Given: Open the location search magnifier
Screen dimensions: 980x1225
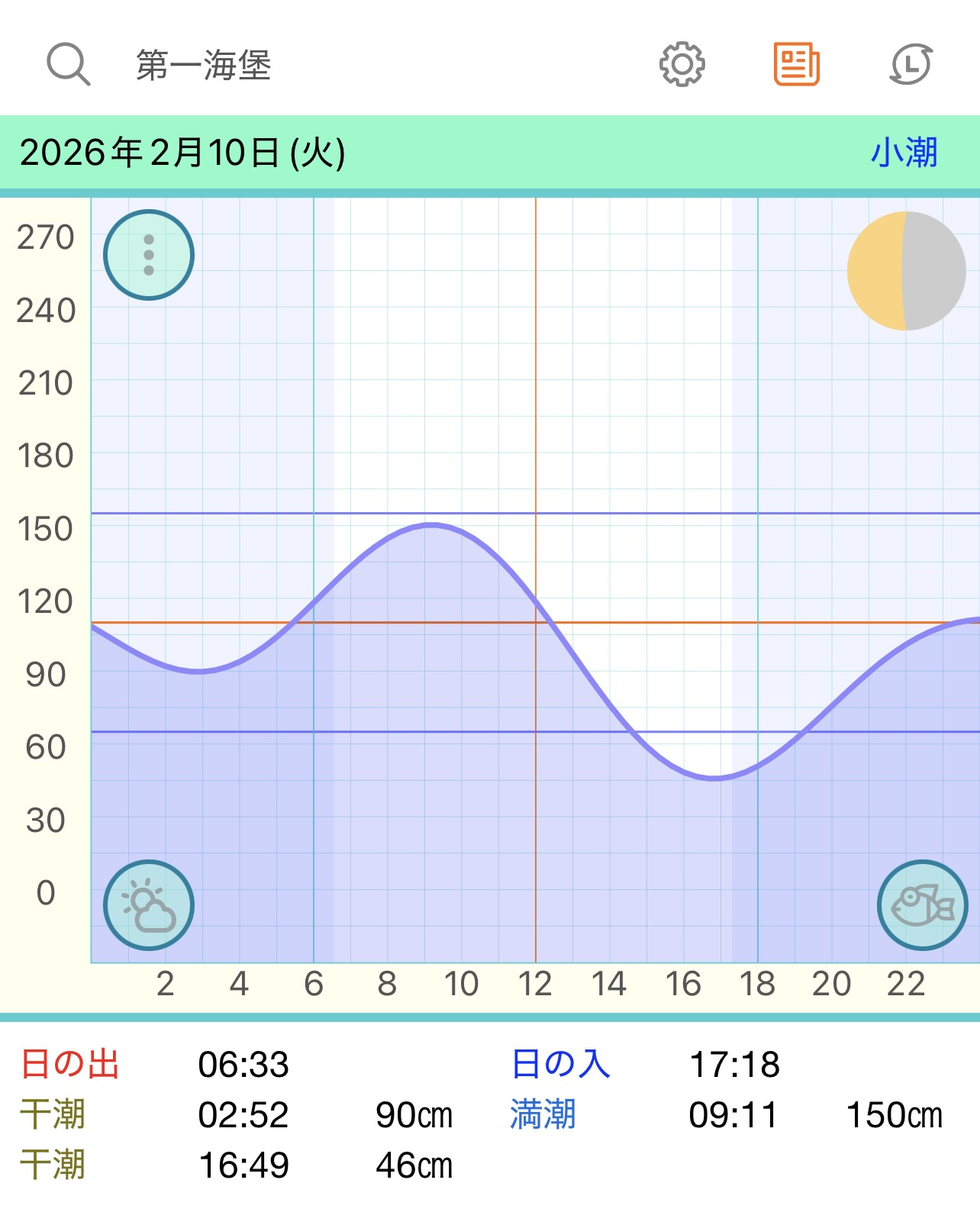Looking at the screenshot, I should coord(68,65).
